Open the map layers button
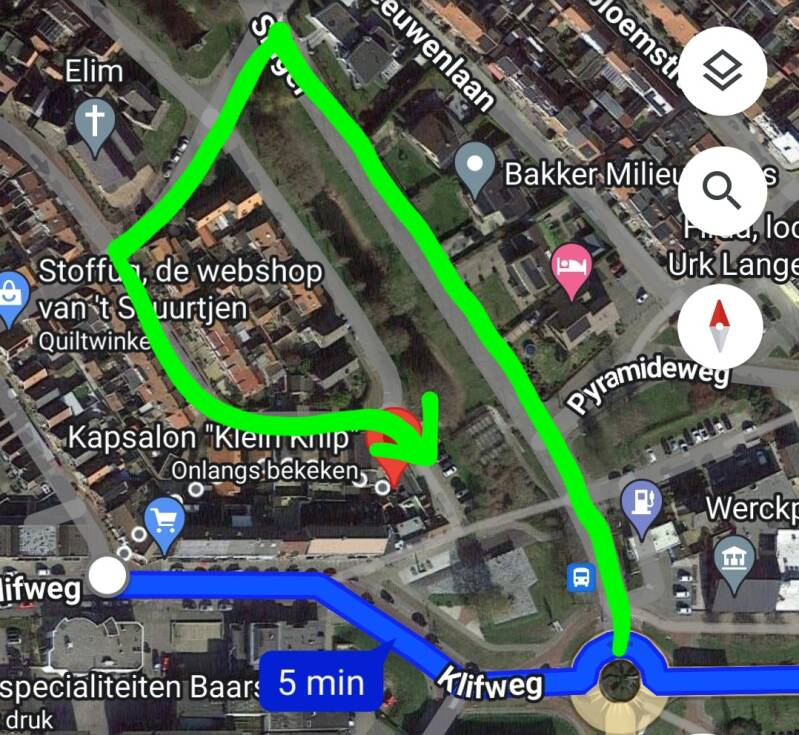Viewport: 799px width, 735px height. pos(722,72)
